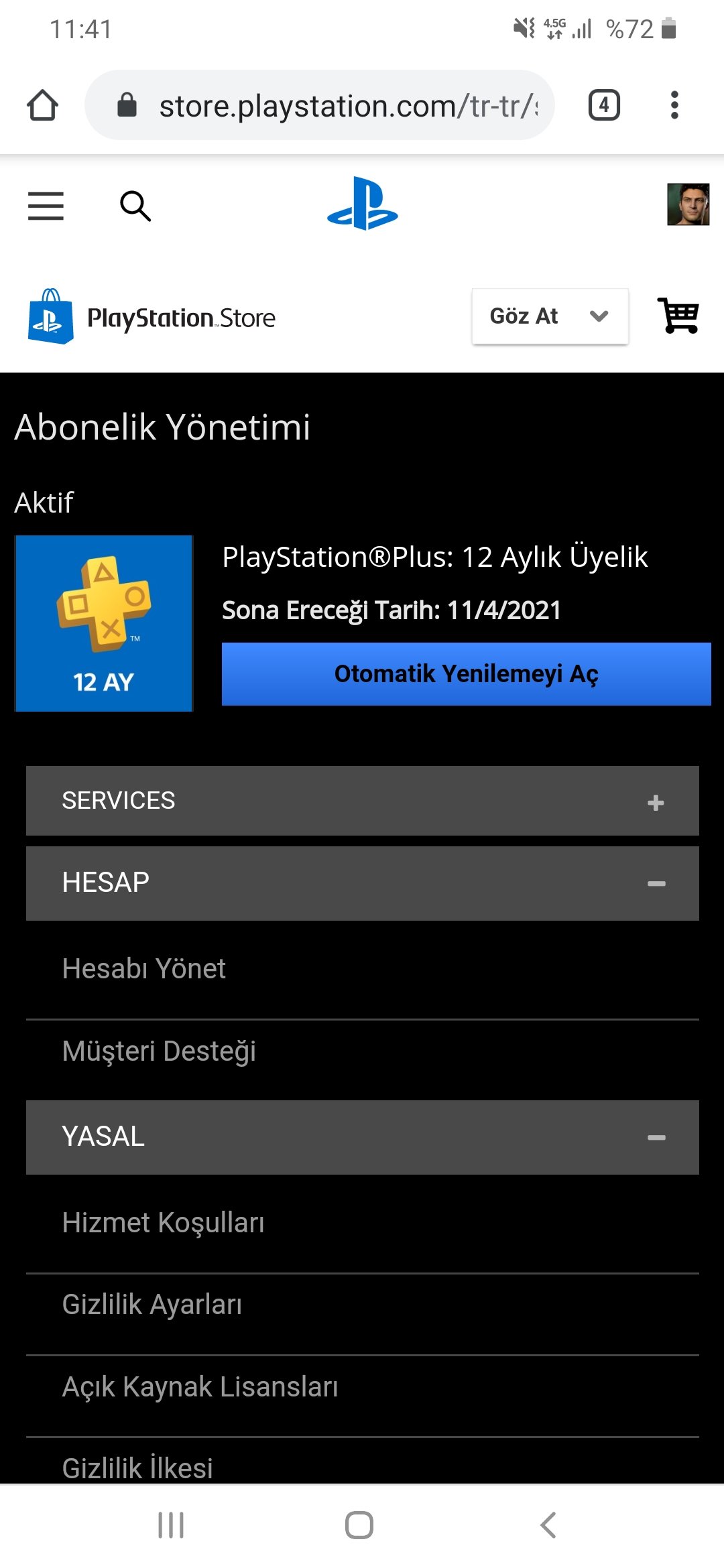
Task: Open the shopping cart
Action: (x=678, y=315)
